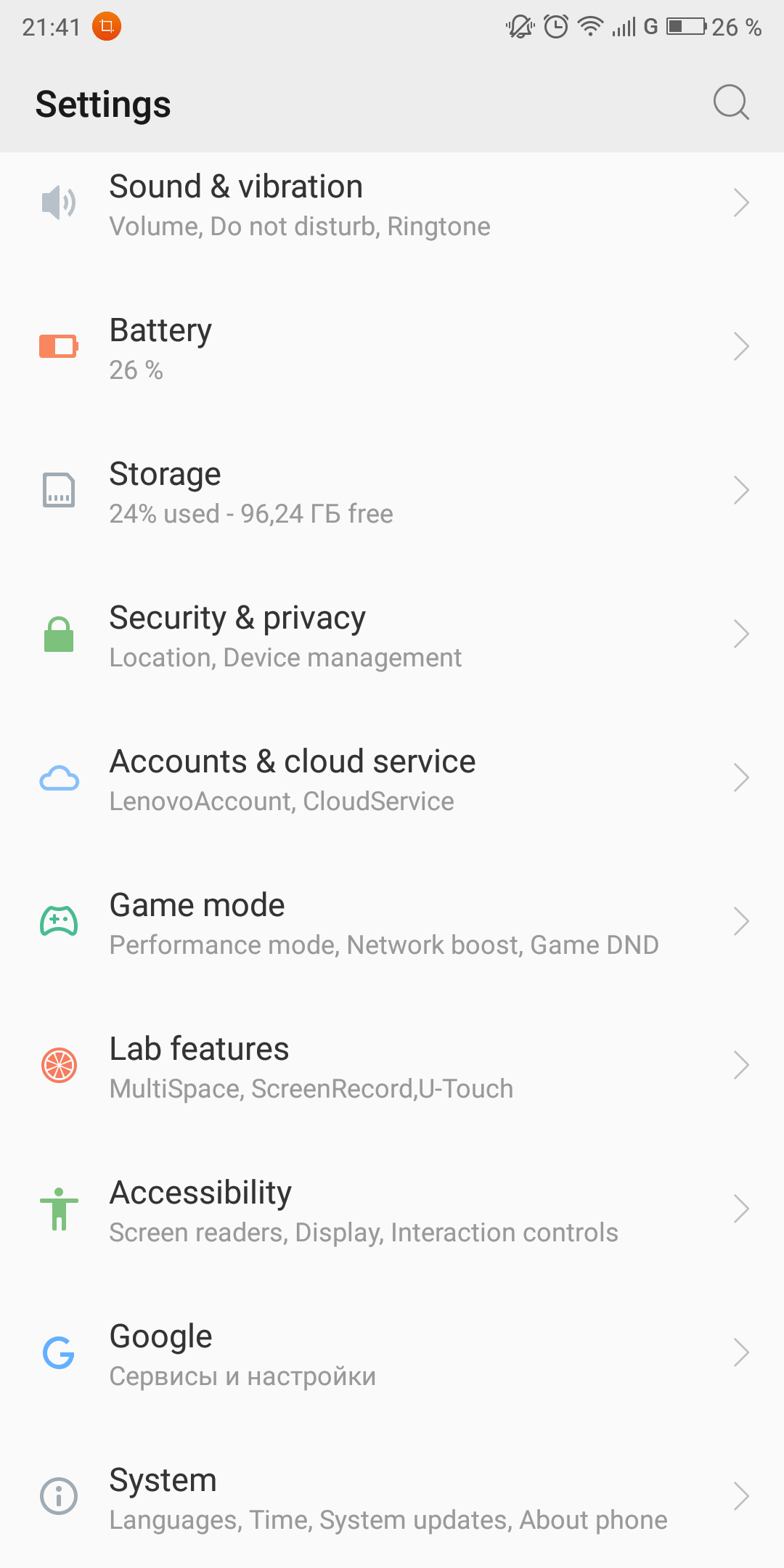
Task: Open the Battery settings row
Action: pos(392,347)
